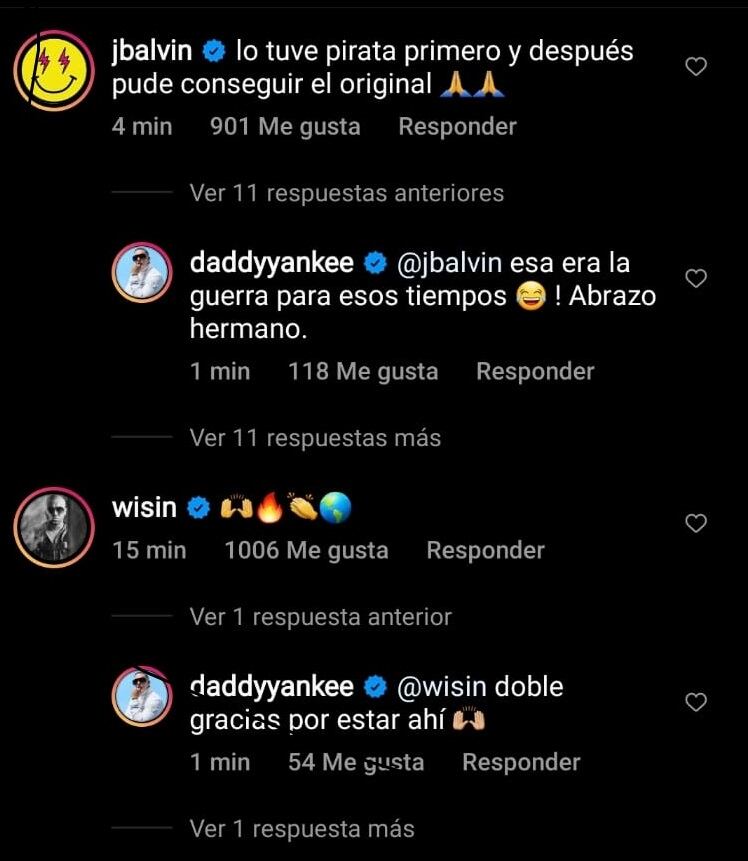View the 1006 Me gusta on wisin's comment
This screenshot has width=748, height=861.
point(306,551)
